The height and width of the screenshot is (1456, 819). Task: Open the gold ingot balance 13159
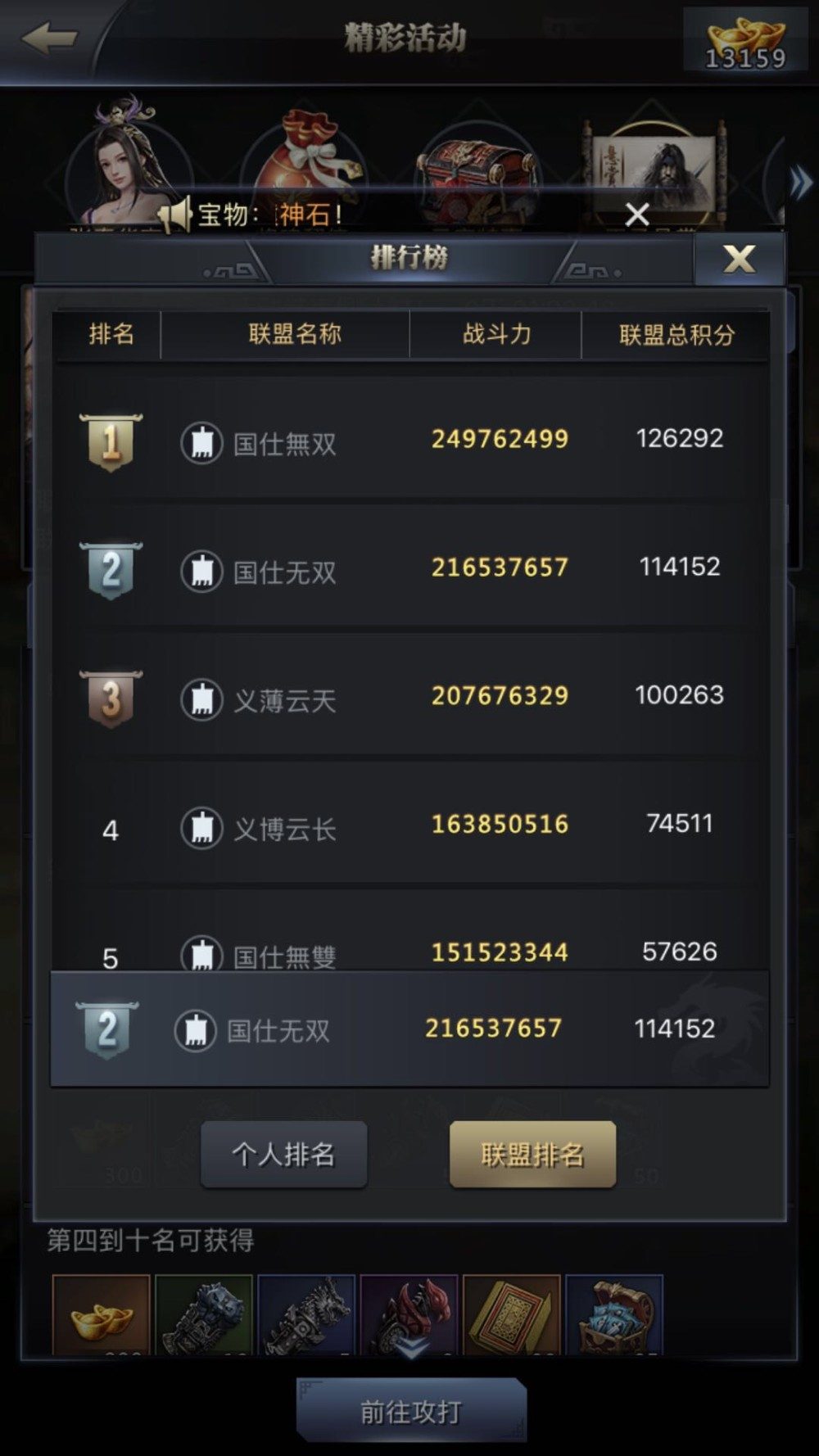[744, 43]
